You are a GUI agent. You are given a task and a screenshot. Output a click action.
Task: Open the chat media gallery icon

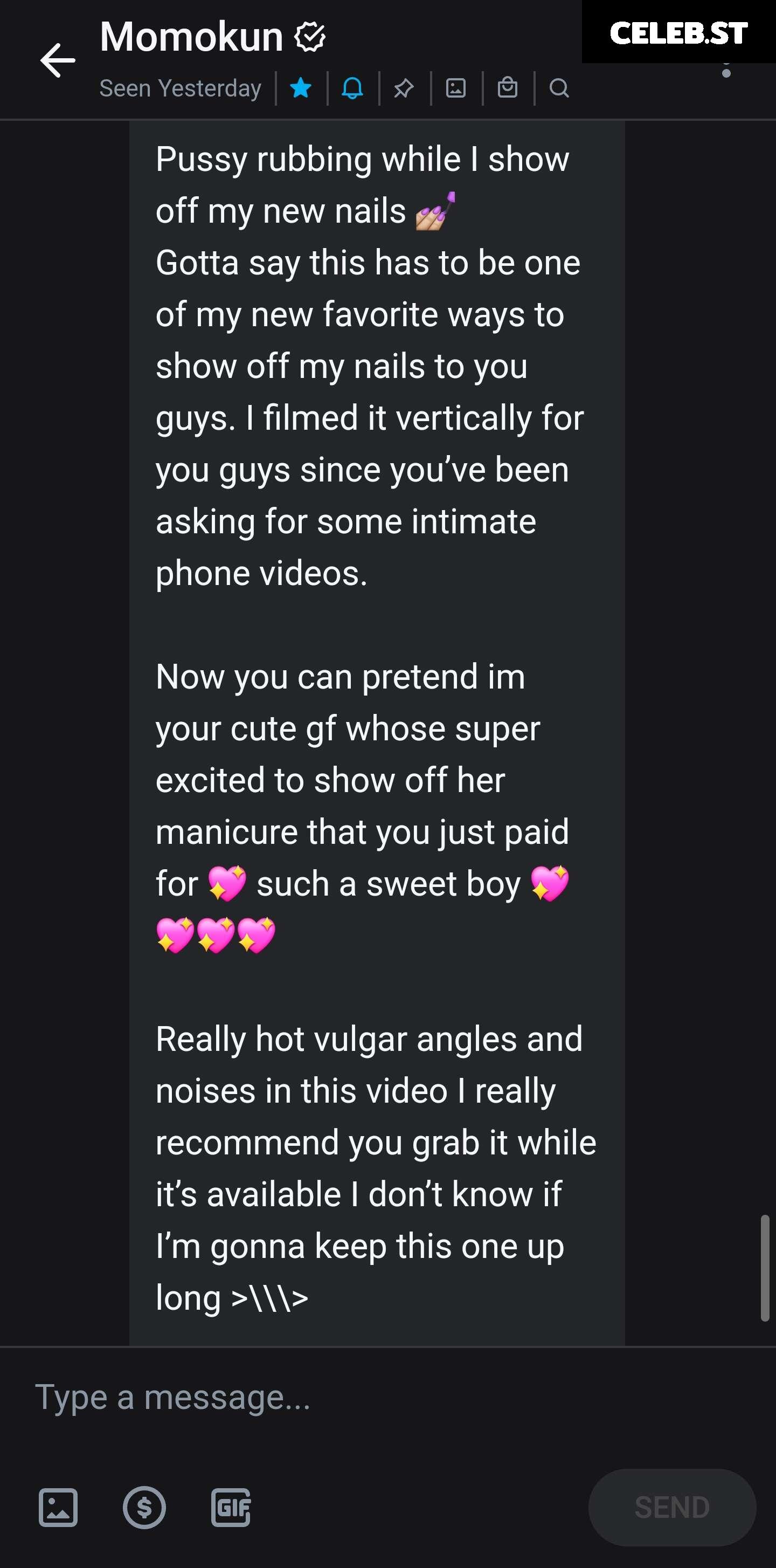tap(455, 88)
